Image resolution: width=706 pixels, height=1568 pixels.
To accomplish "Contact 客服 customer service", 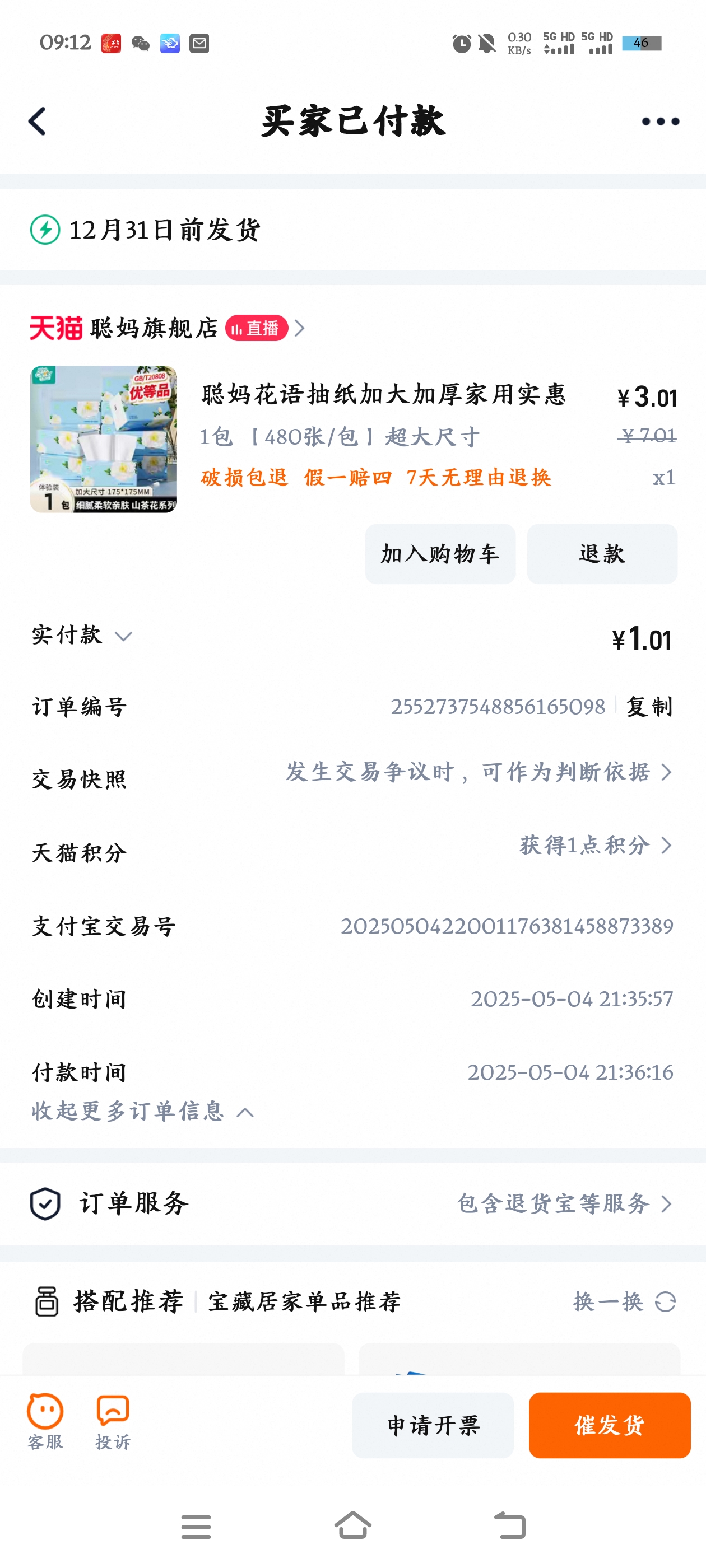I will click(x=45, y=1422).
